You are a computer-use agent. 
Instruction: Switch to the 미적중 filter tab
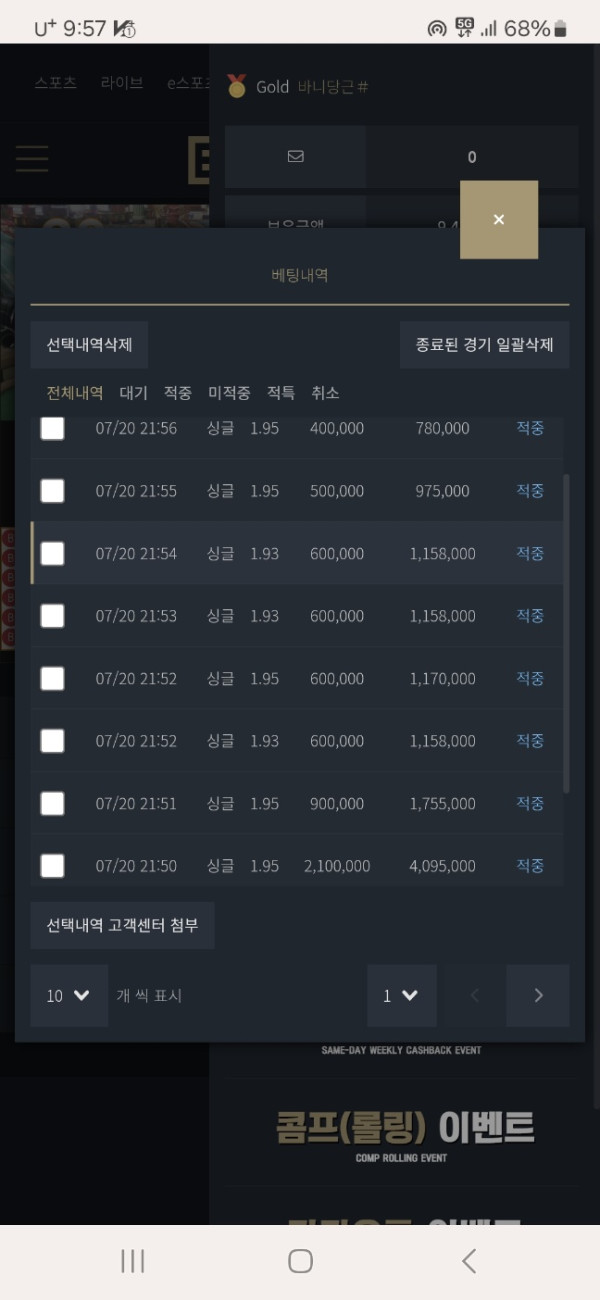pos(229,393)
